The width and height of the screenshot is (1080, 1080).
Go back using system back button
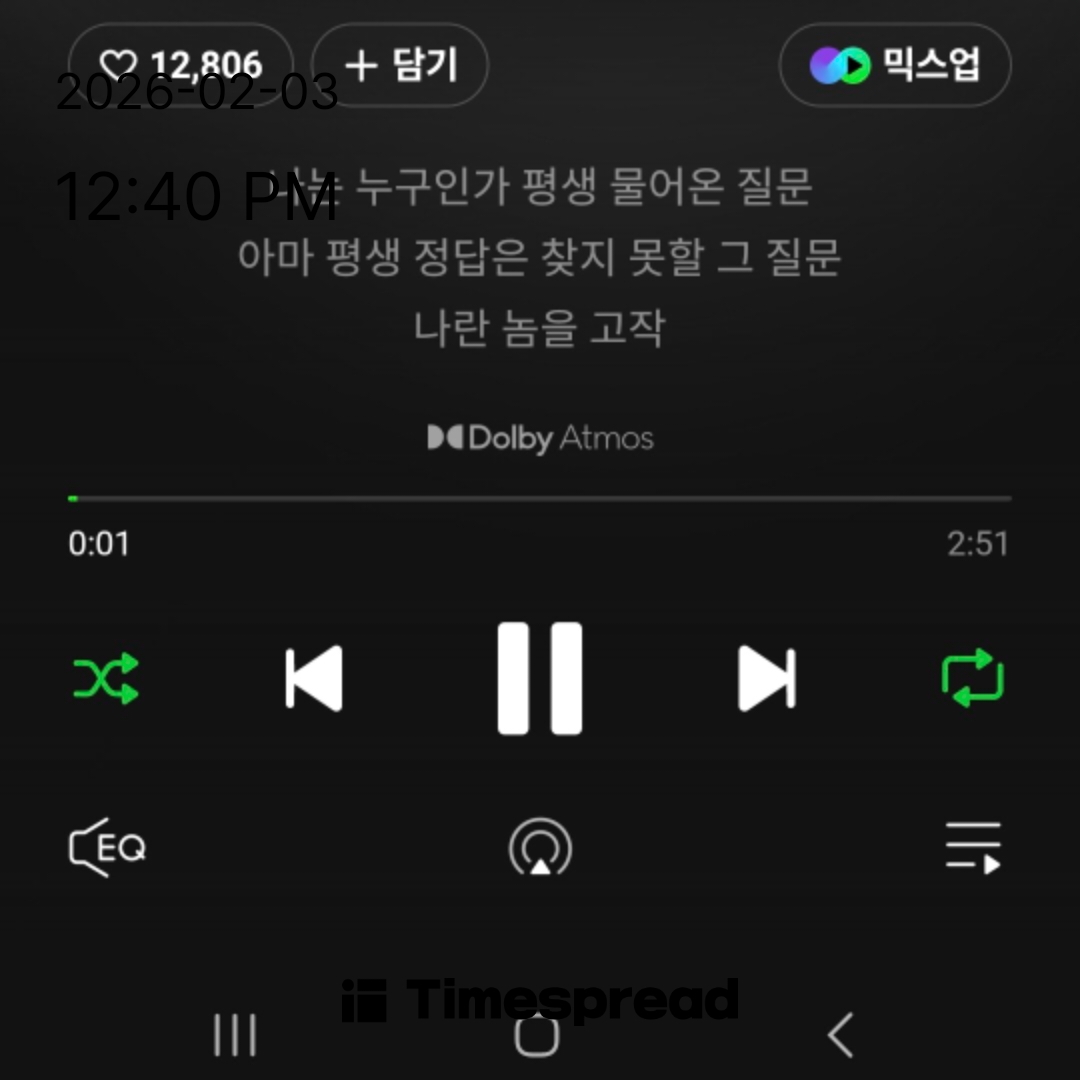841,1035
